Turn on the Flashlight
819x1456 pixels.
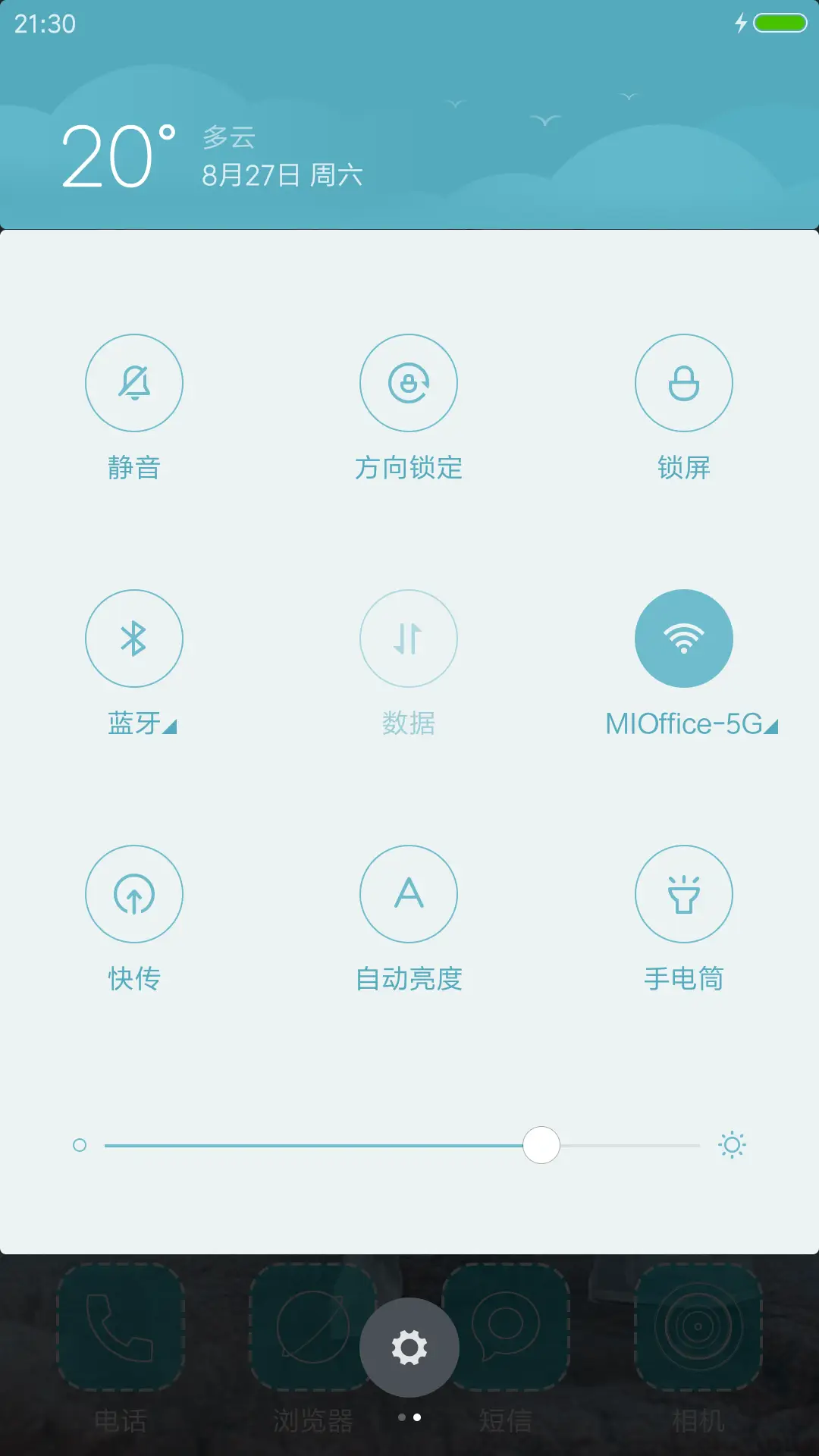pos(684,894)
